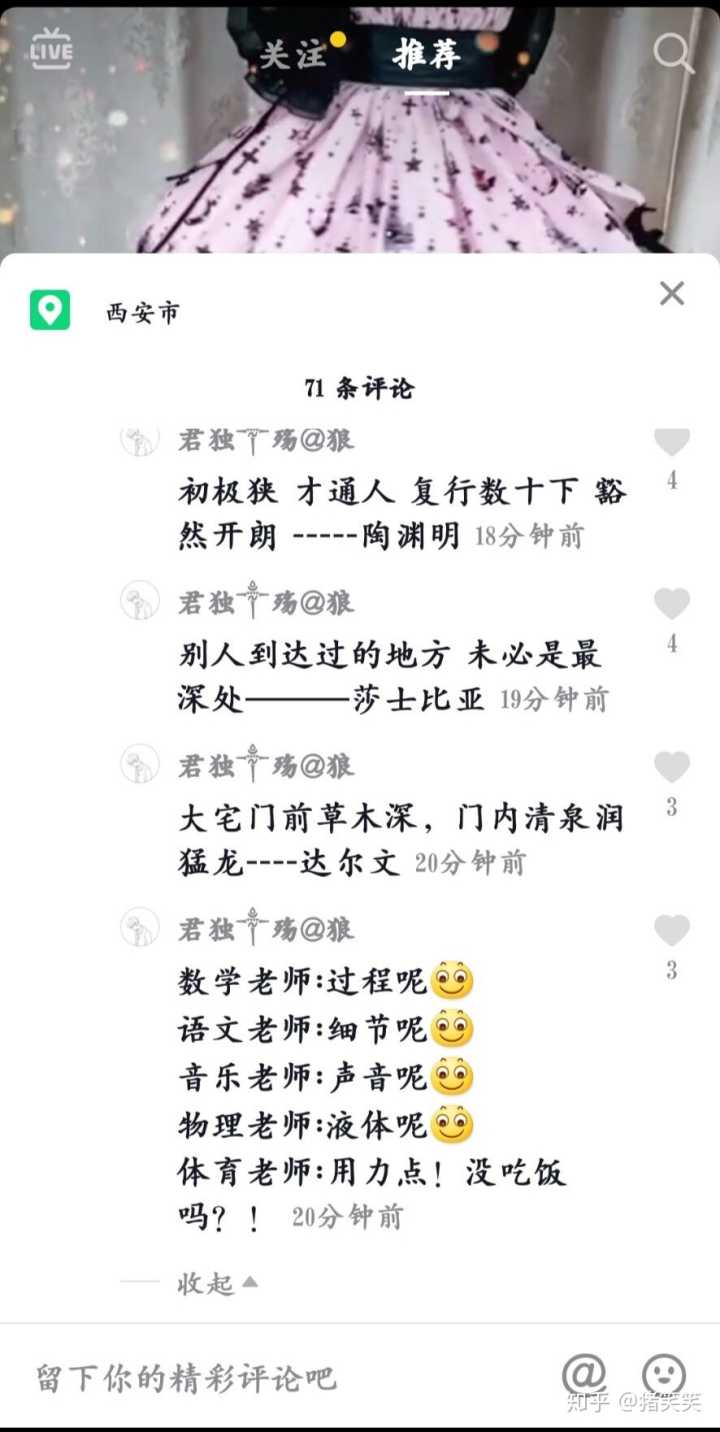Image resolution: width=720 pixels, height=1432 pixels.
Task: Open avatar of the 数学老师 comment author
Action: 140,927
